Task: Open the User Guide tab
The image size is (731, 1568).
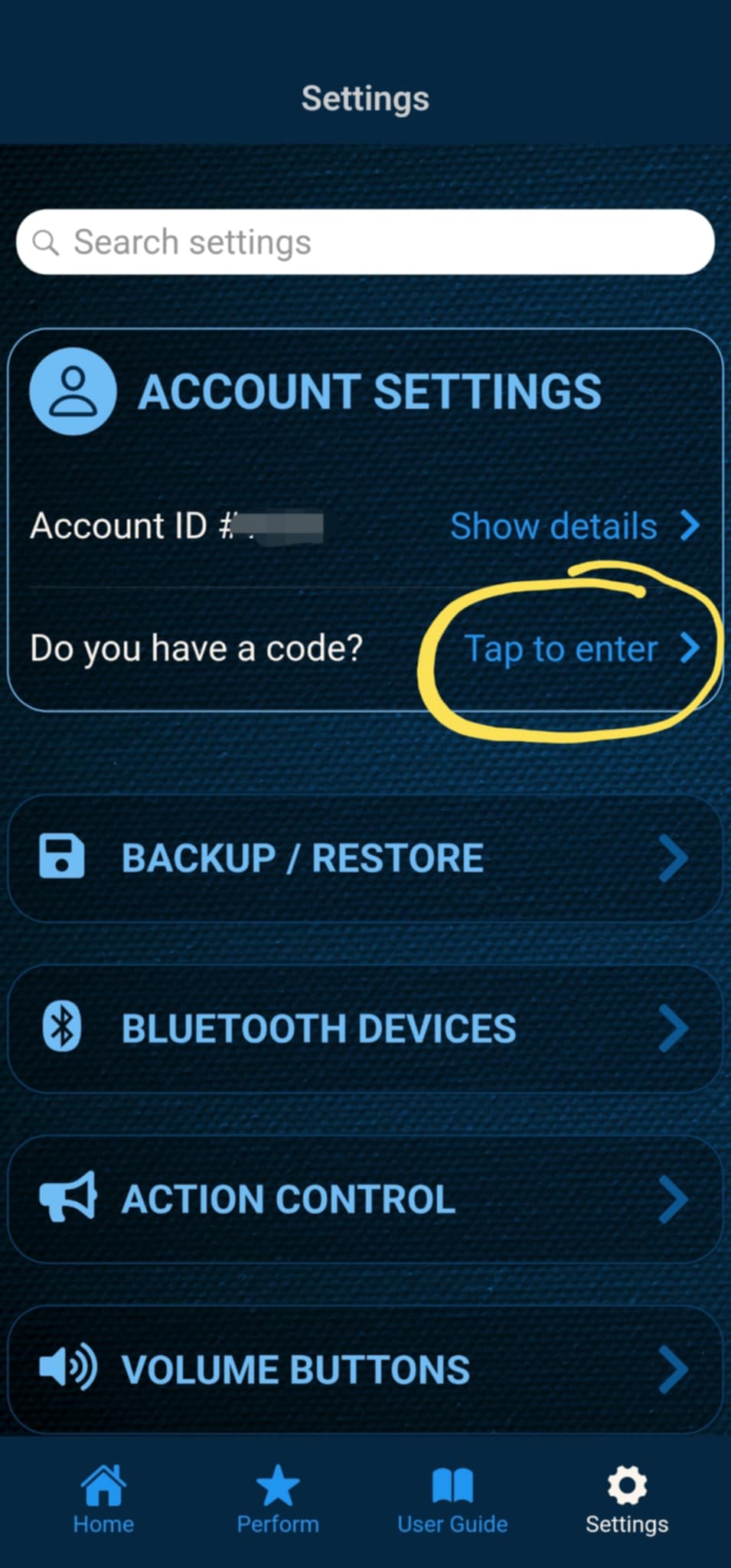Action: pyautogui.click(x=452, y=1501)
